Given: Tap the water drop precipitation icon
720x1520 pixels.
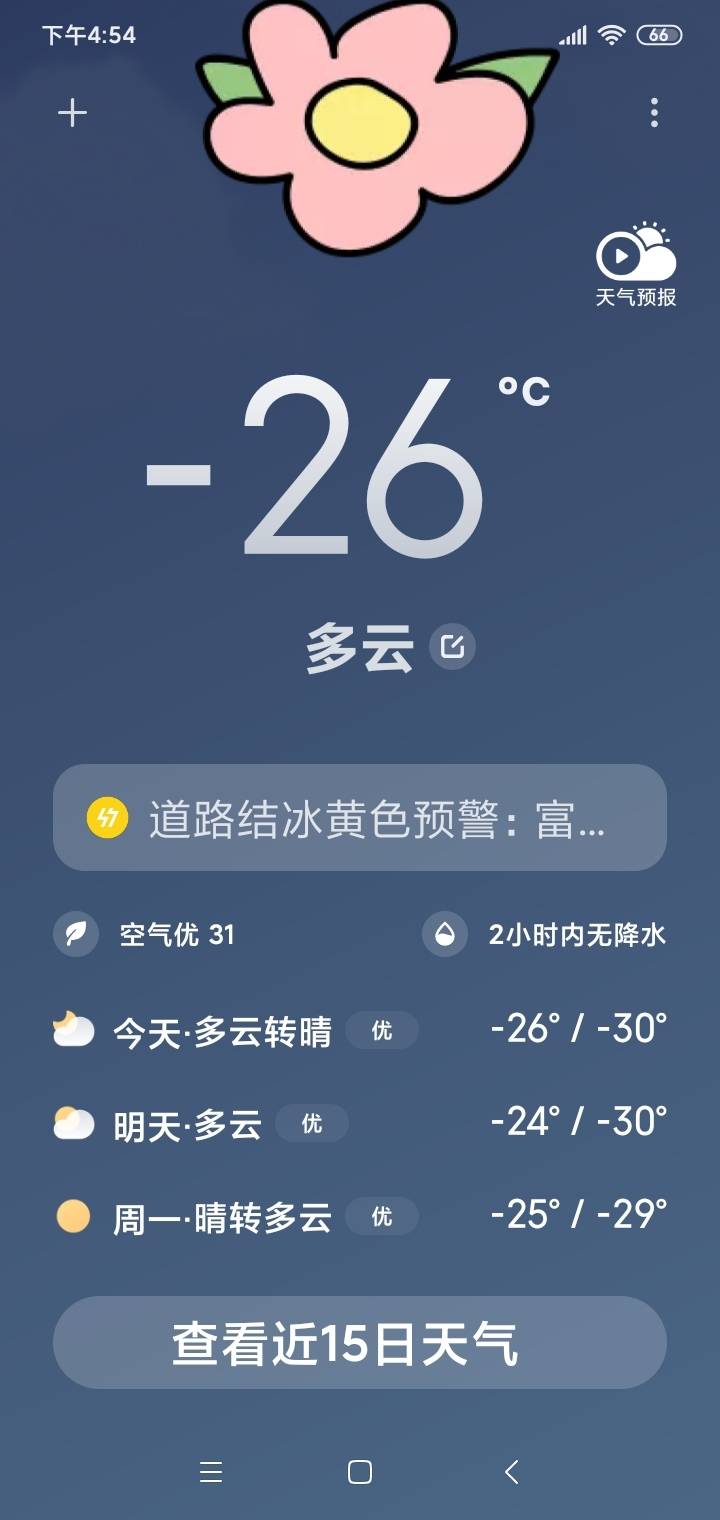Looking at the screenshot, I should click(x=443, y=933).
